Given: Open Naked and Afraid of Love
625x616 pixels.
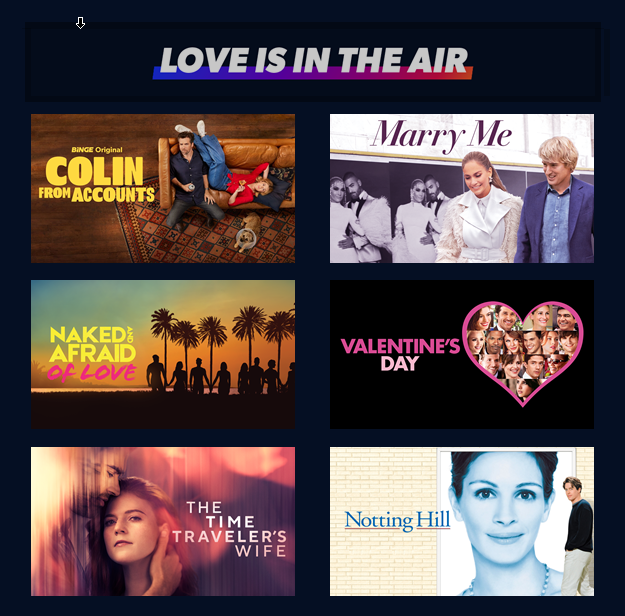Looking at the screenshot, I should coord(163,354).
